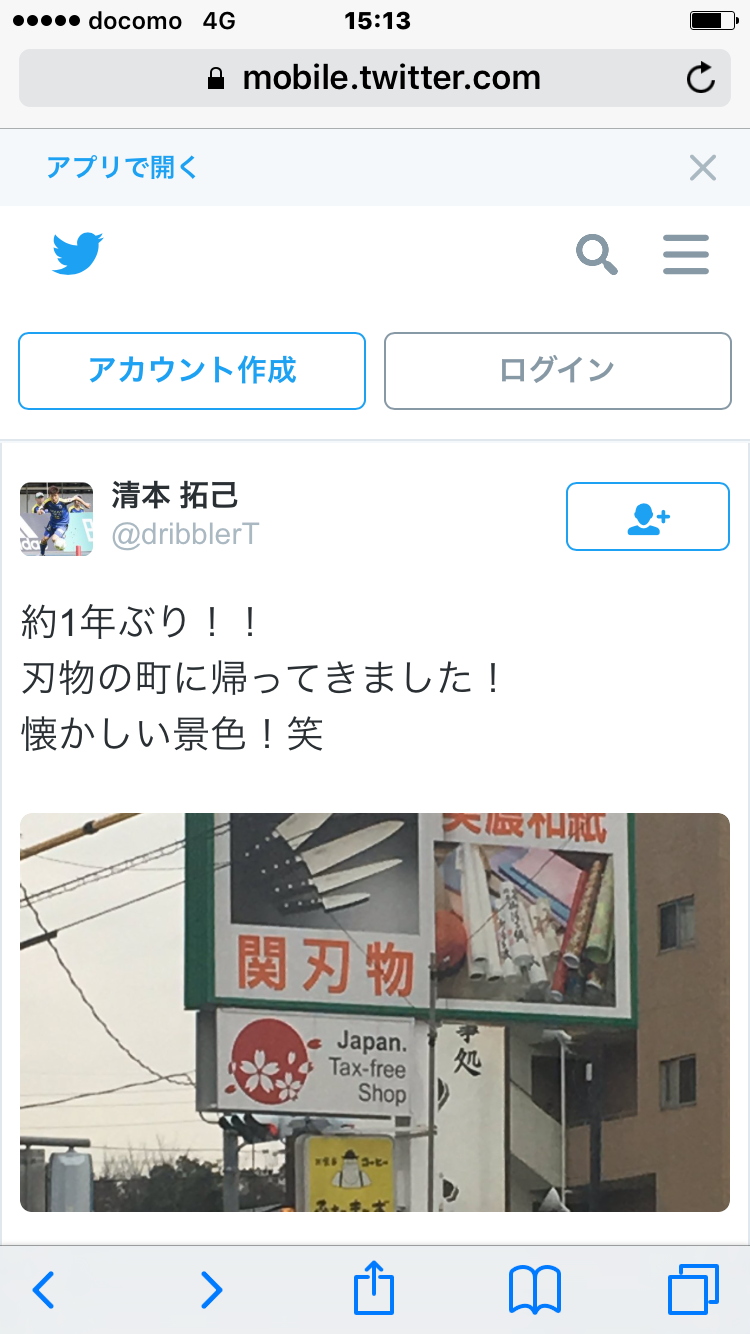Open the アプリで開く link
The image size is (750, 1334).
[122, 167]
